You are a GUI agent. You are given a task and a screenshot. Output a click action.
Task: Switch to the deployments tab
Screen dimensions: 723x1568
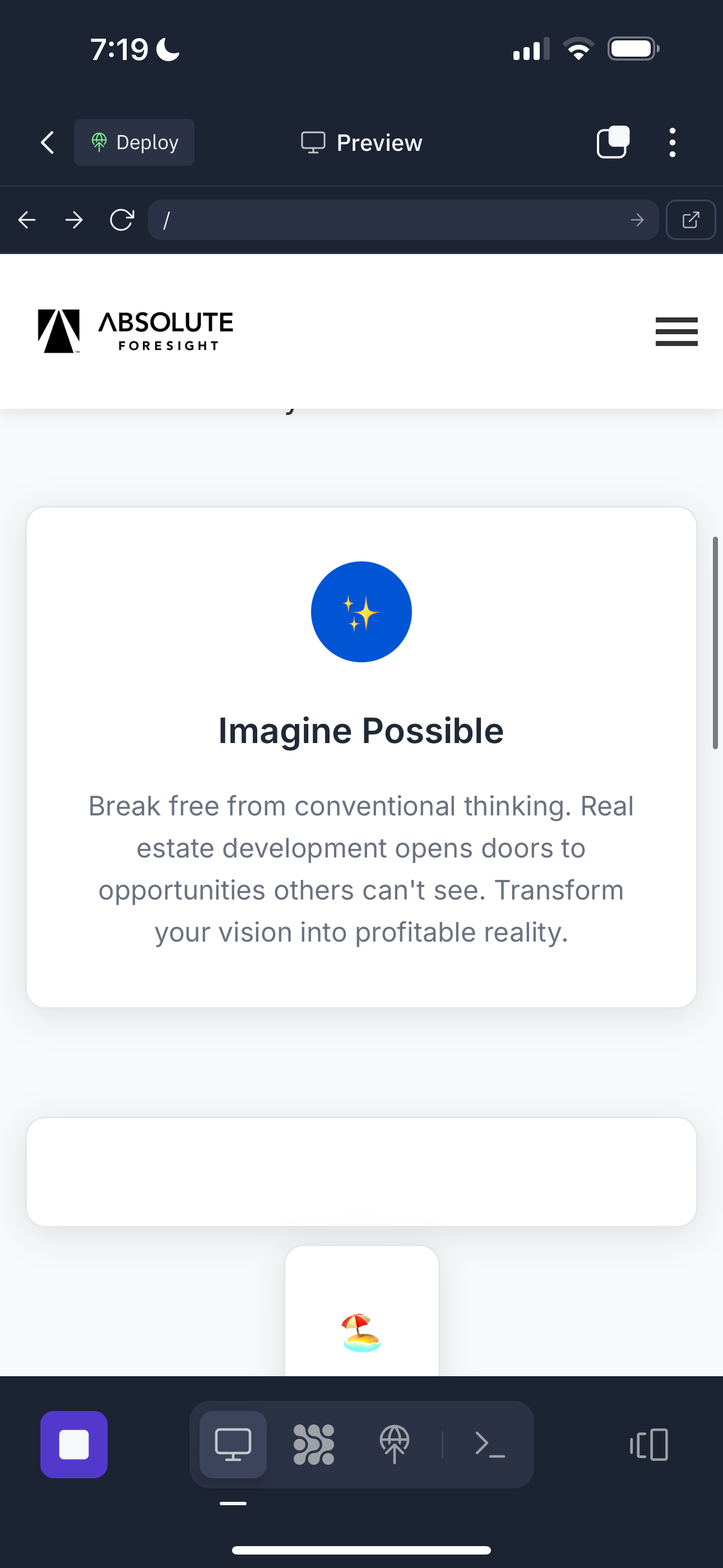click(x=395, y=1445)
